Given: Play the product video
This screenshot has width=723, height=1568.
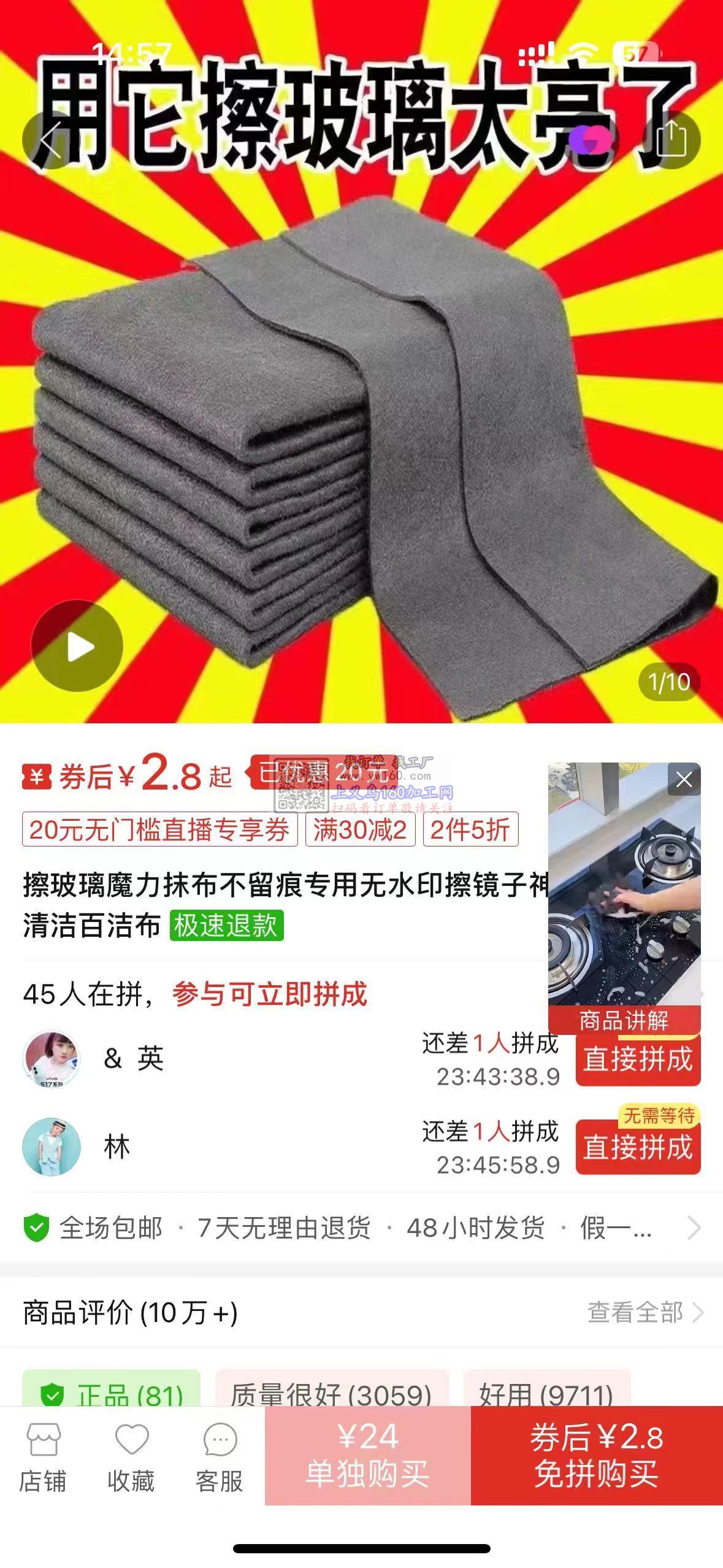Looking at the screenshot, I should pos(77,647).
